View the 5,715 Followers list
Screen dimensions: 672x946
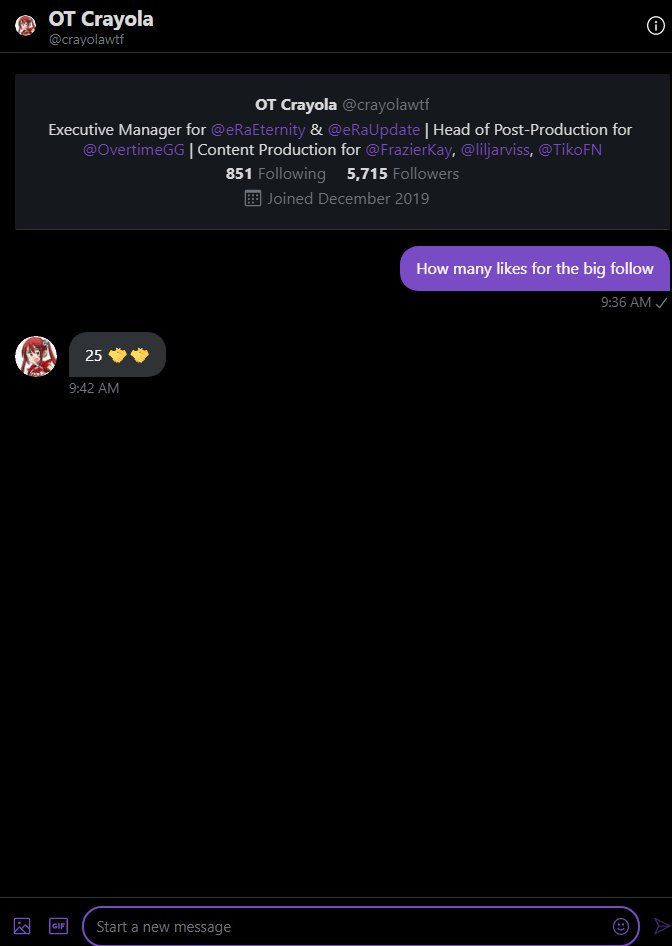tap(402, 174)
